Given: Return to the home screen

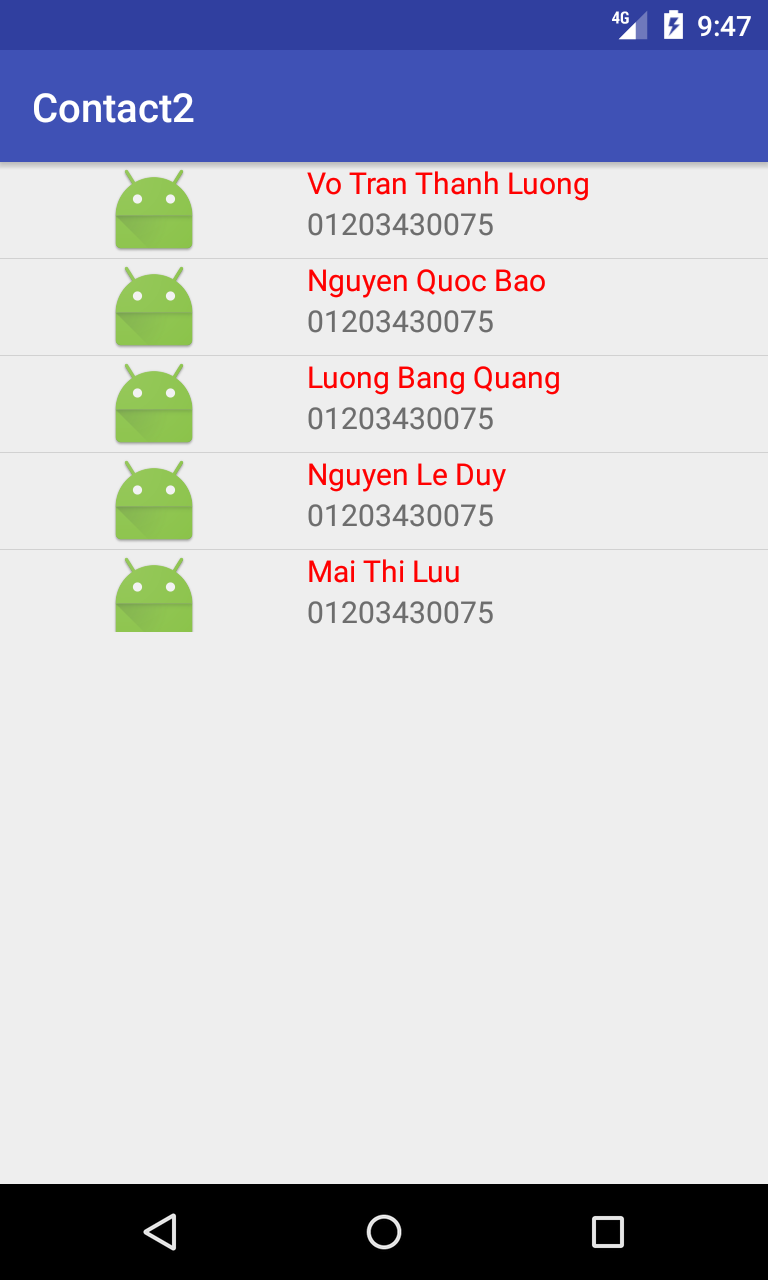Looking at the screenshot, I should (384, 1232).
